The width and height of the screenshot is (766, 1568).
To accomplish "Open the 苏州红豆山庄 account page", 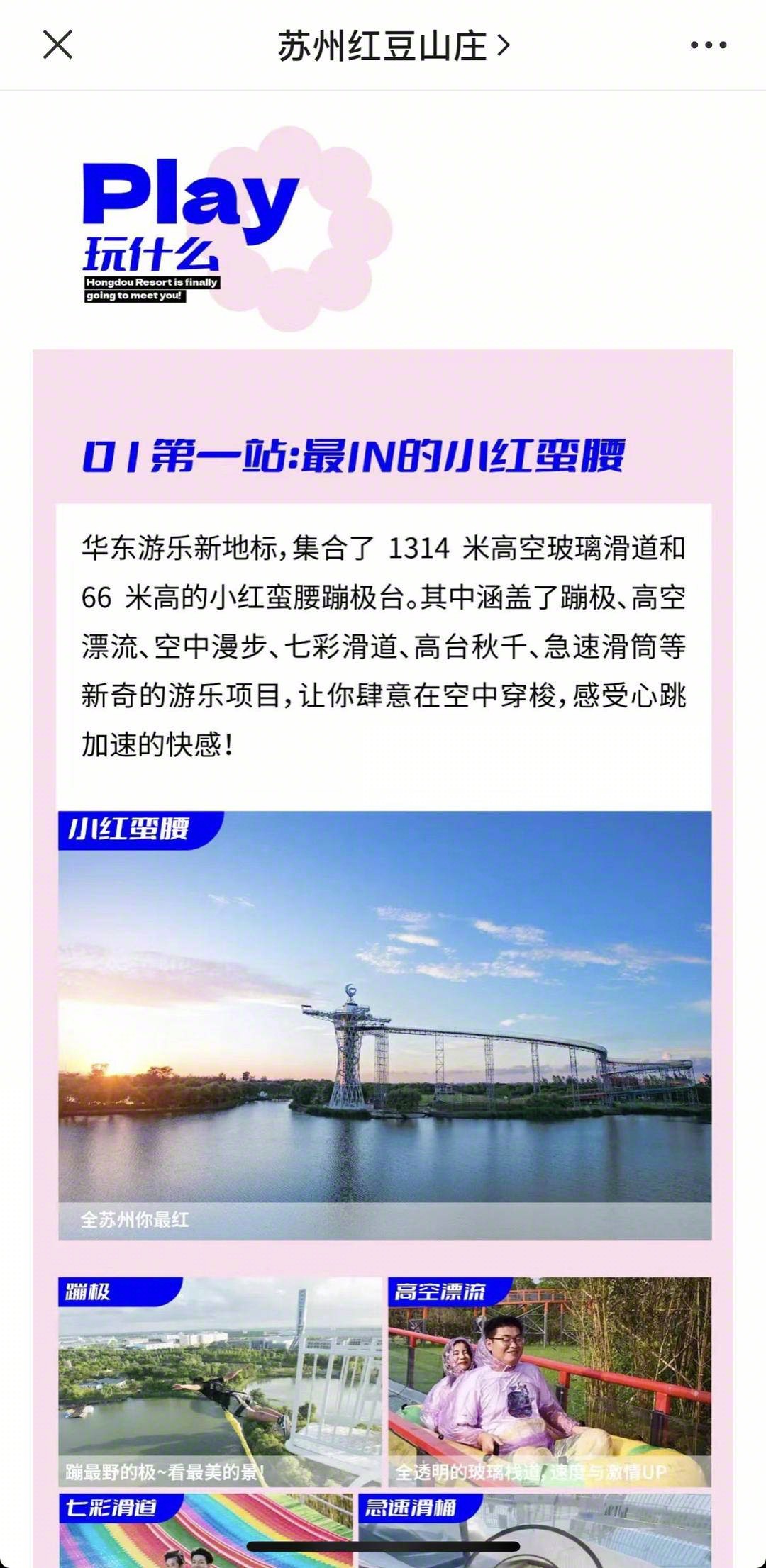I will (x=394, y=46).
